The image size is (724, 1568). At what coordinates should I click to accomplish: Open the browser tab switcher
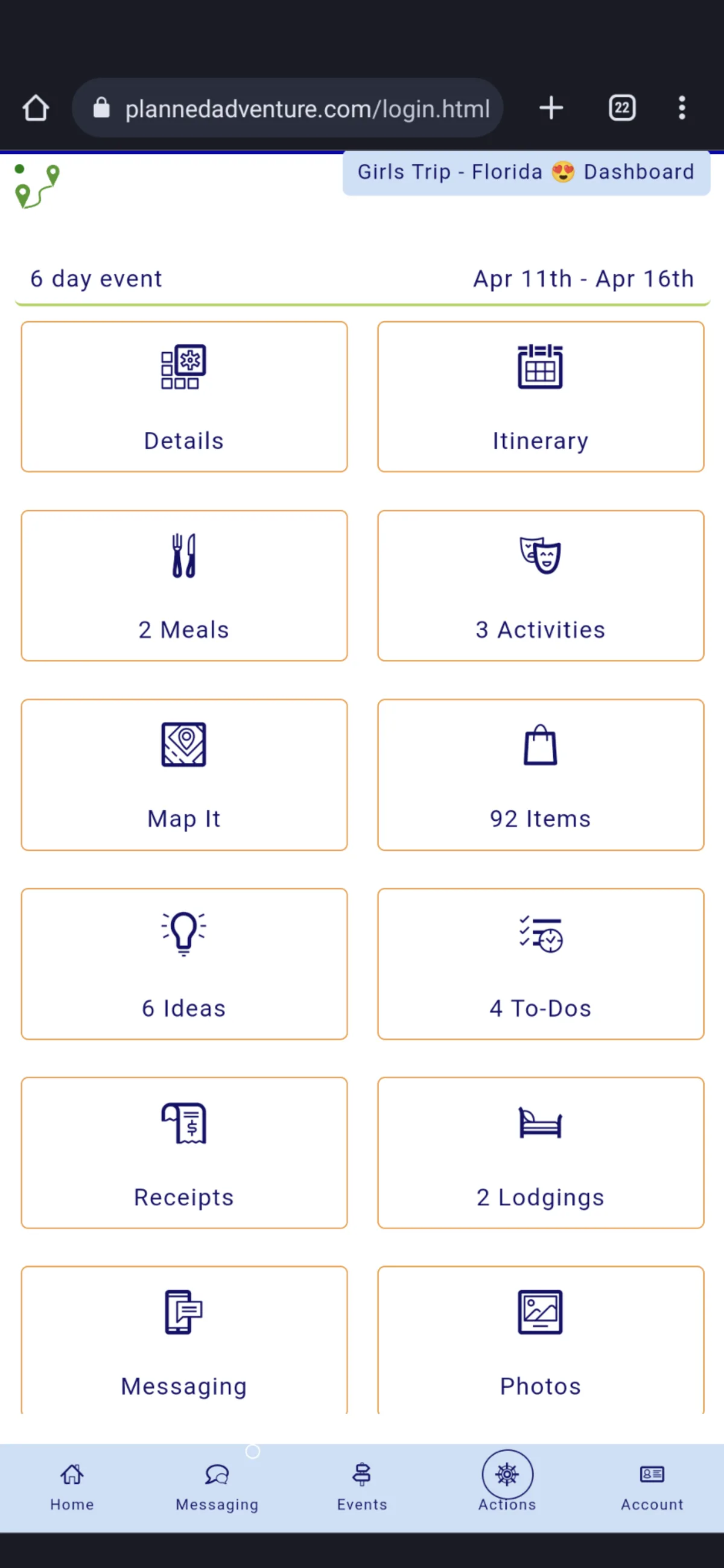621,109
